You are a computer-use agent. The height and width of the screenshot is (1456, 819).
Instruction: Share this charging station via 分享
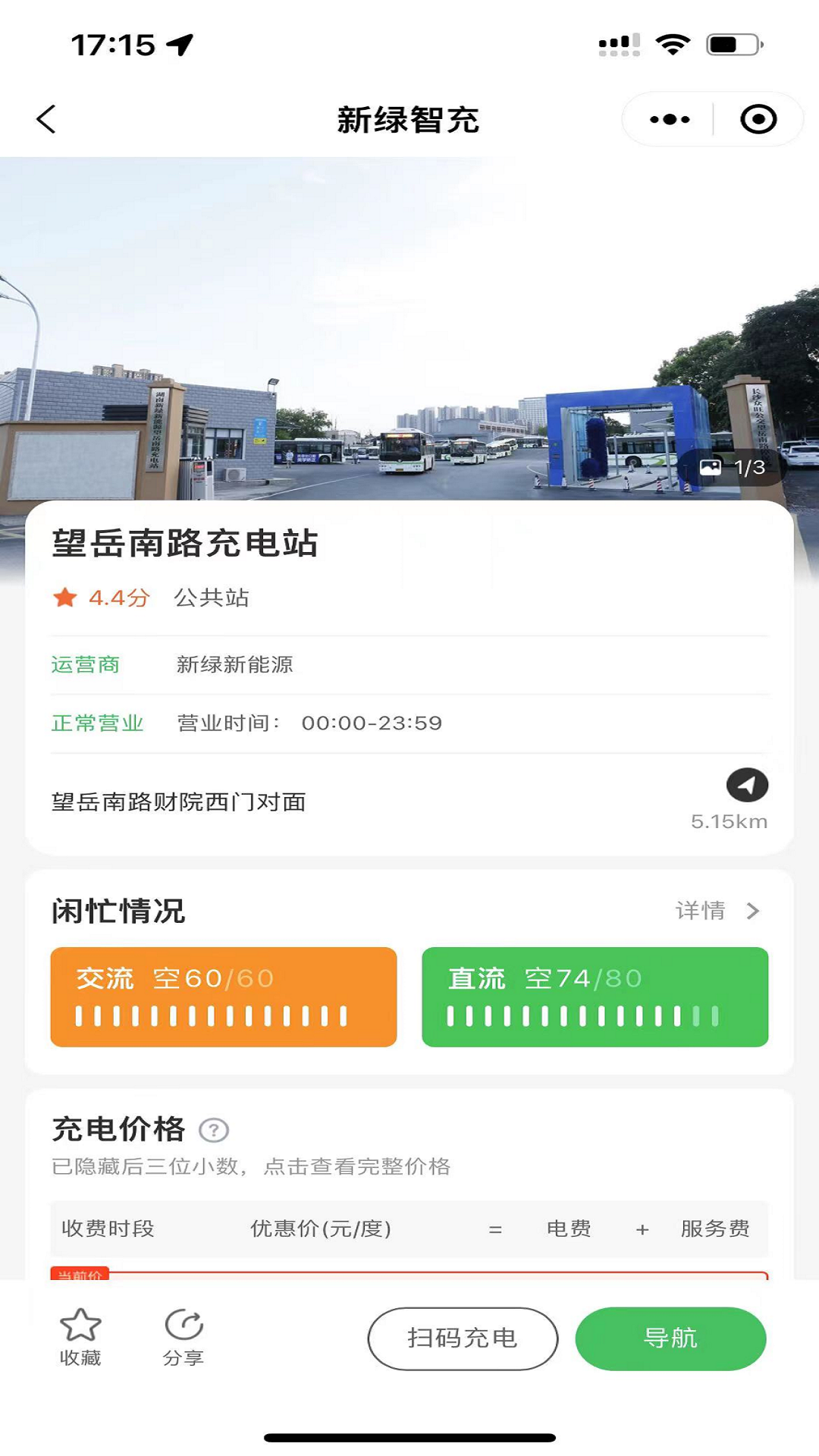click(184, 1337)
